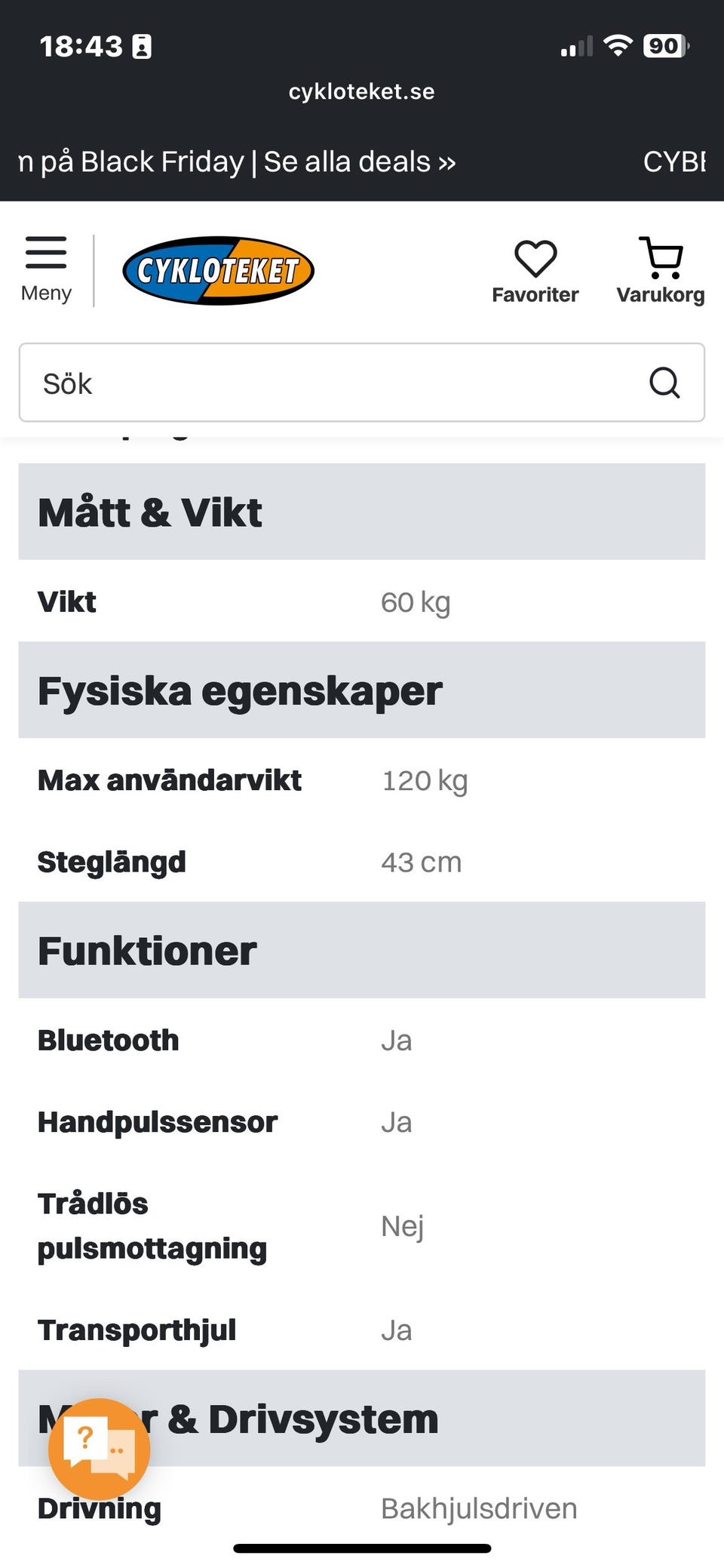Tap the cykloteket.se address bar
724x1568 pixels.
point(361,91)
